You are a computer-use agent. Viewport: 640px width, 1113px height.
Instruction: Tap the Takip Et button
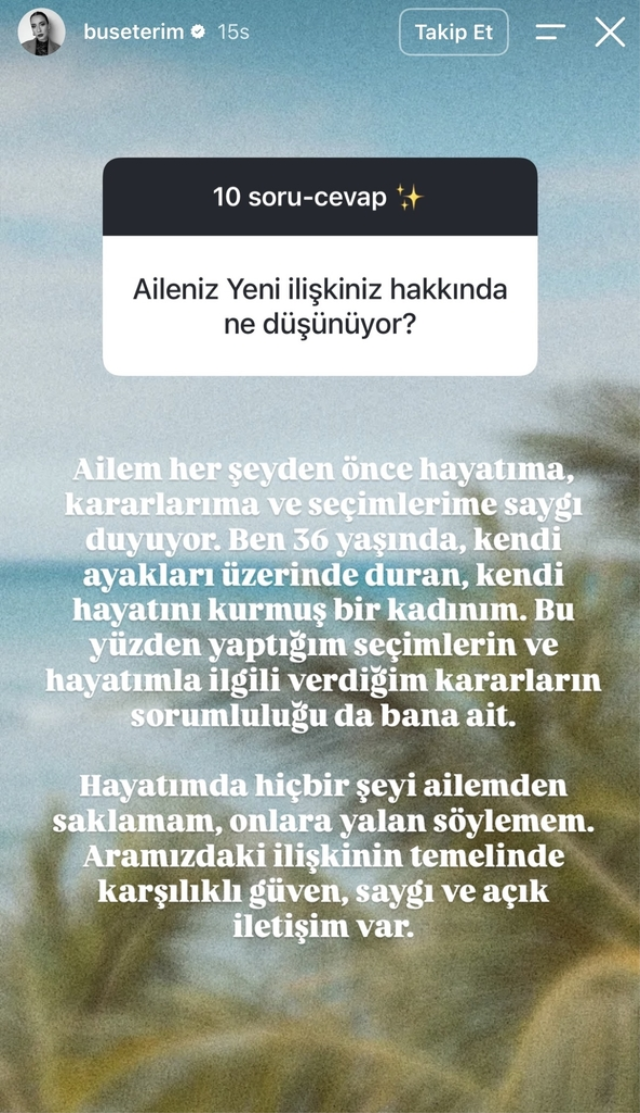pyautogui.click(x=454, y=32)
